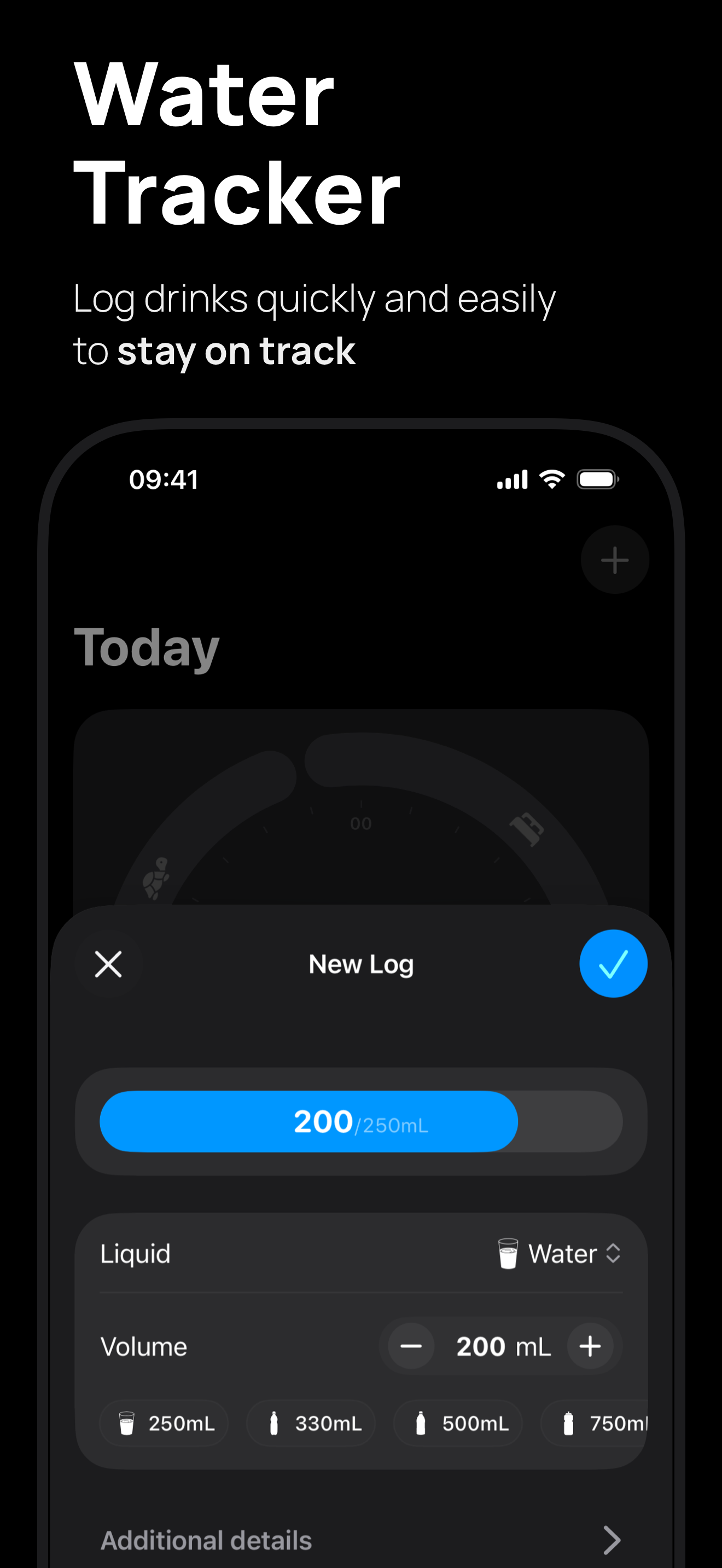
Task: Tap the plus icon to add a new entry
Action: pos(614,559)
